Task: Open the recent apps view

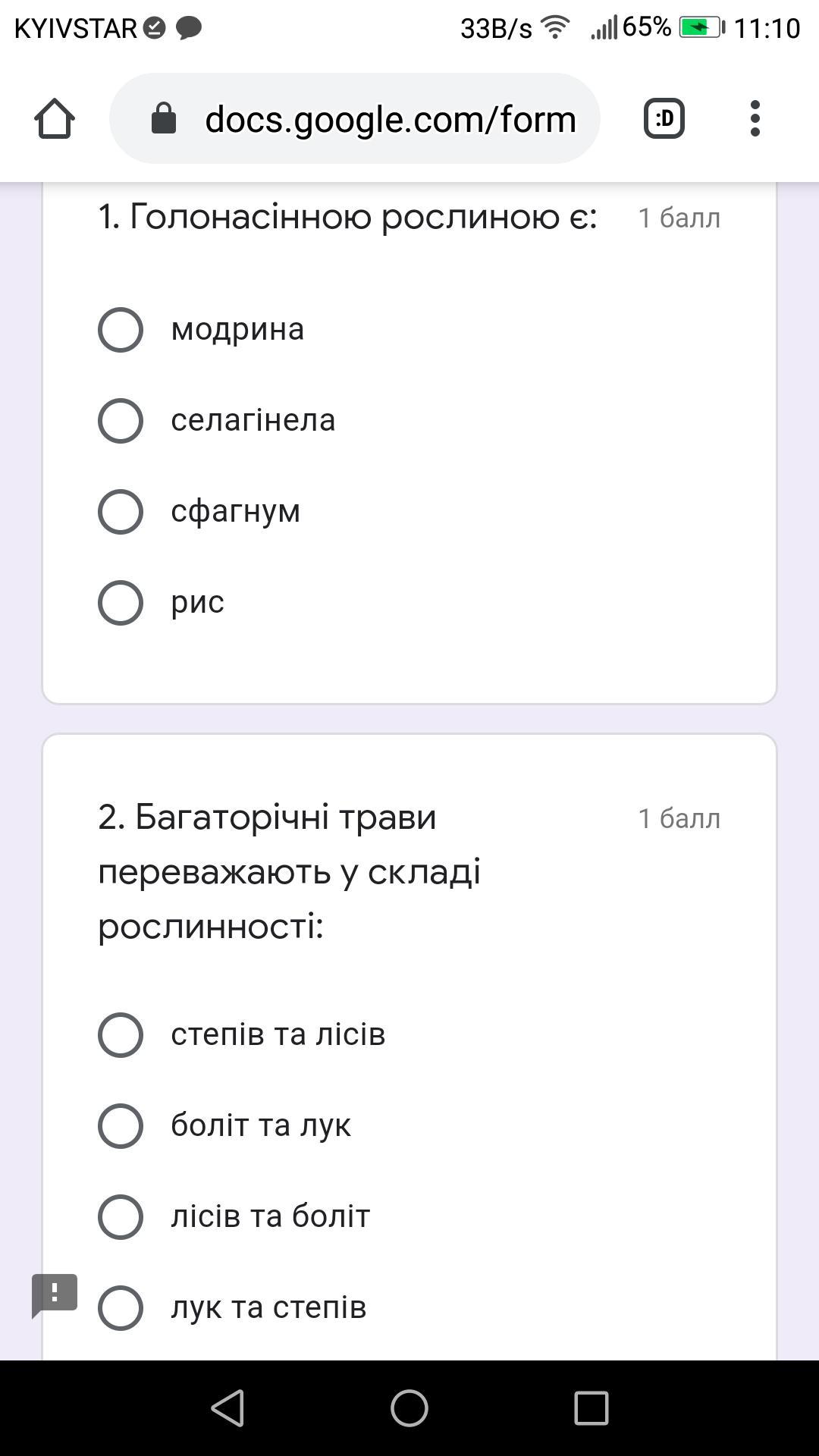Action: [x=591, y=1408]
